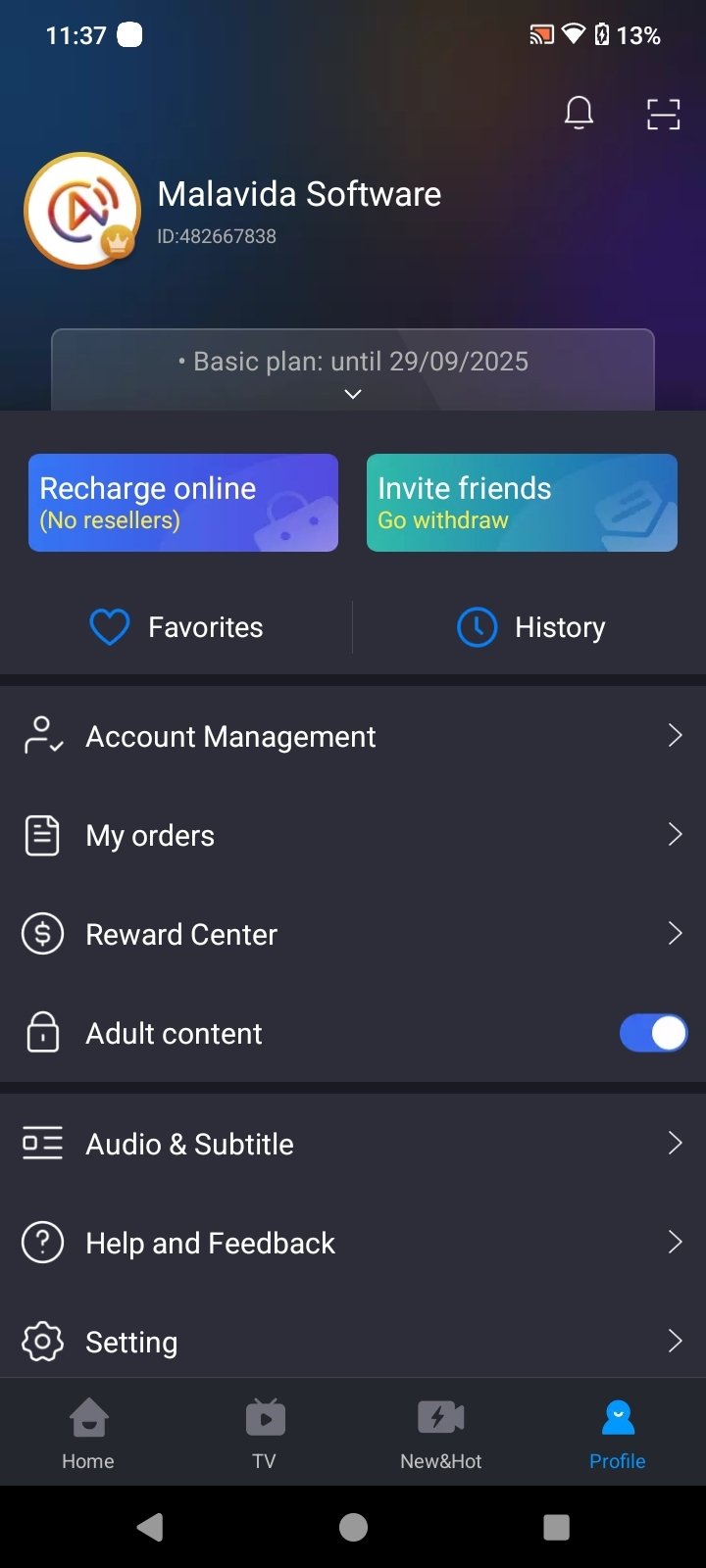Open the Reward Center
Image resolution: width=706 pixels, height=1568 pixels.
[x=353, y=934]
